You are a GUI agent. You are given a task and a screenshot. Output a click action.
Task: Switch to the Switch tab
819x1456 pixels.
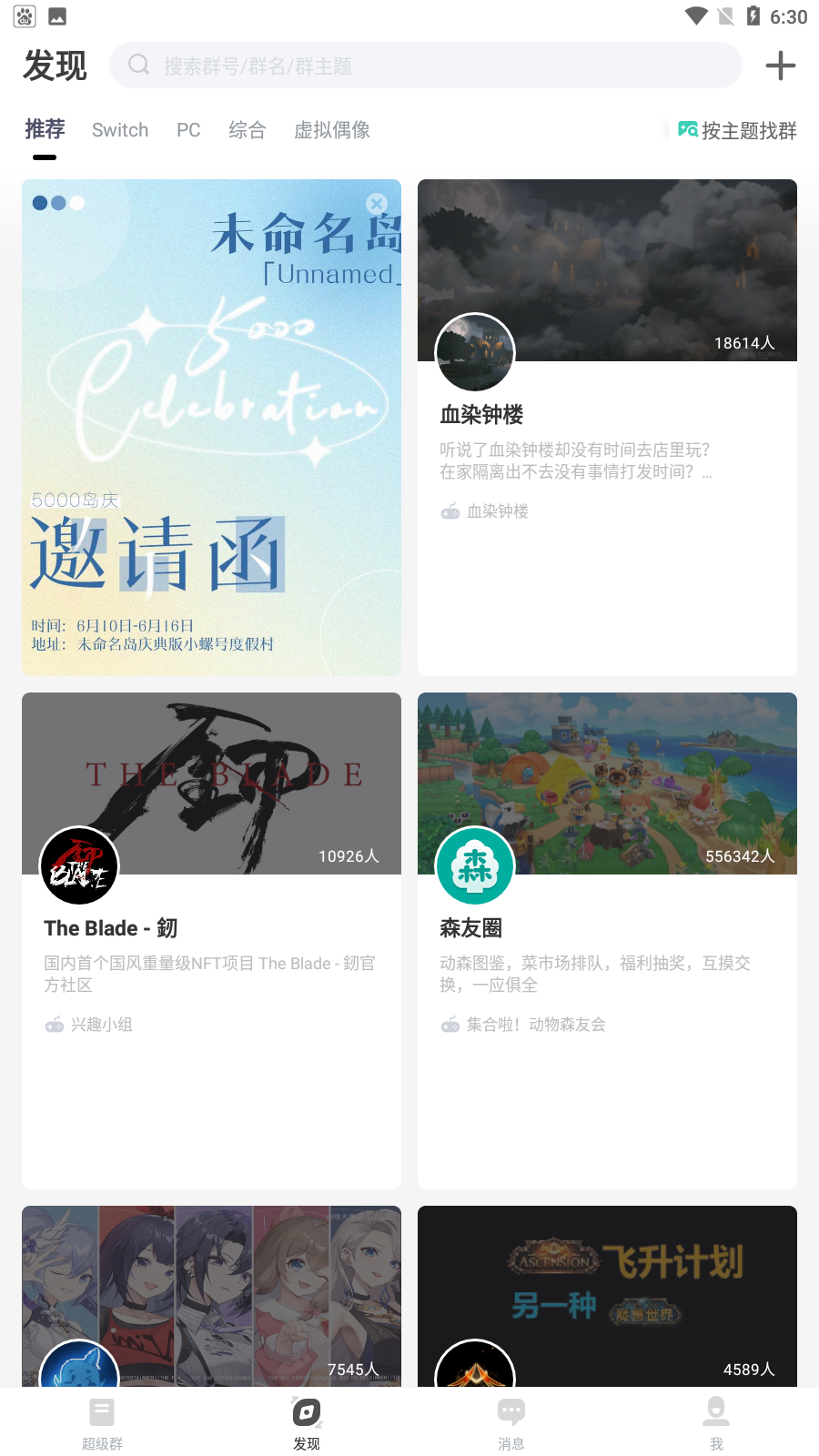tap(120, 130)
